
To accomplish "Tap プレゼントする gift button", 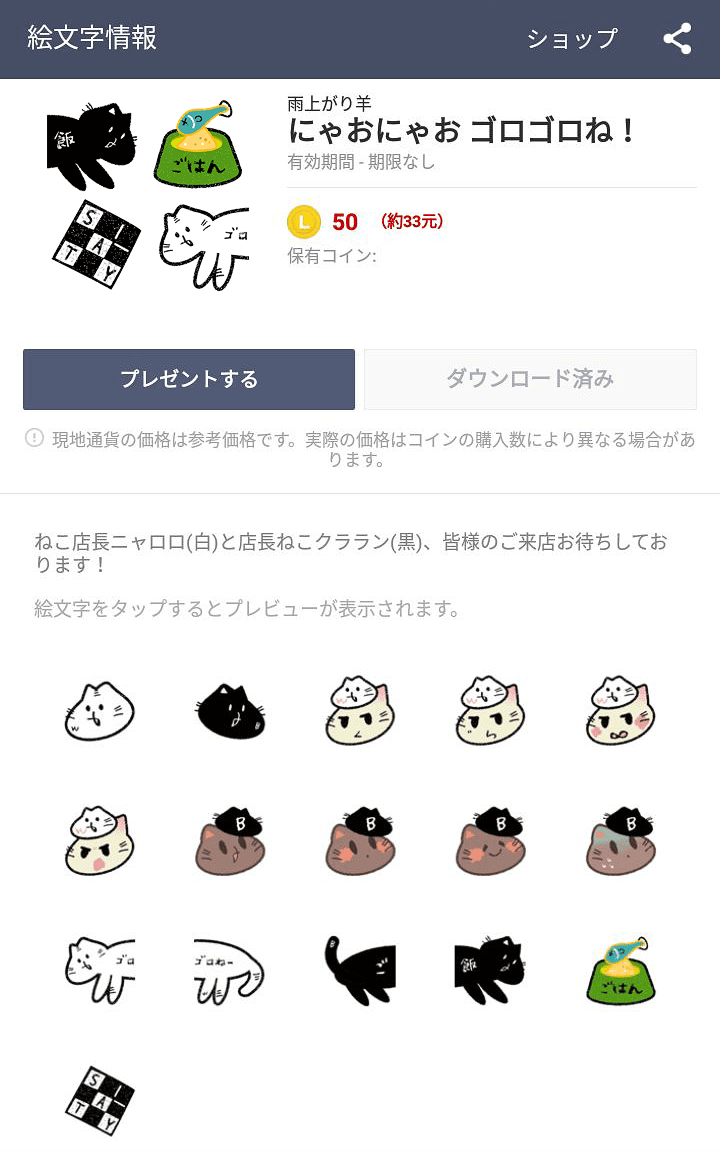I will [x=189, y=379].
